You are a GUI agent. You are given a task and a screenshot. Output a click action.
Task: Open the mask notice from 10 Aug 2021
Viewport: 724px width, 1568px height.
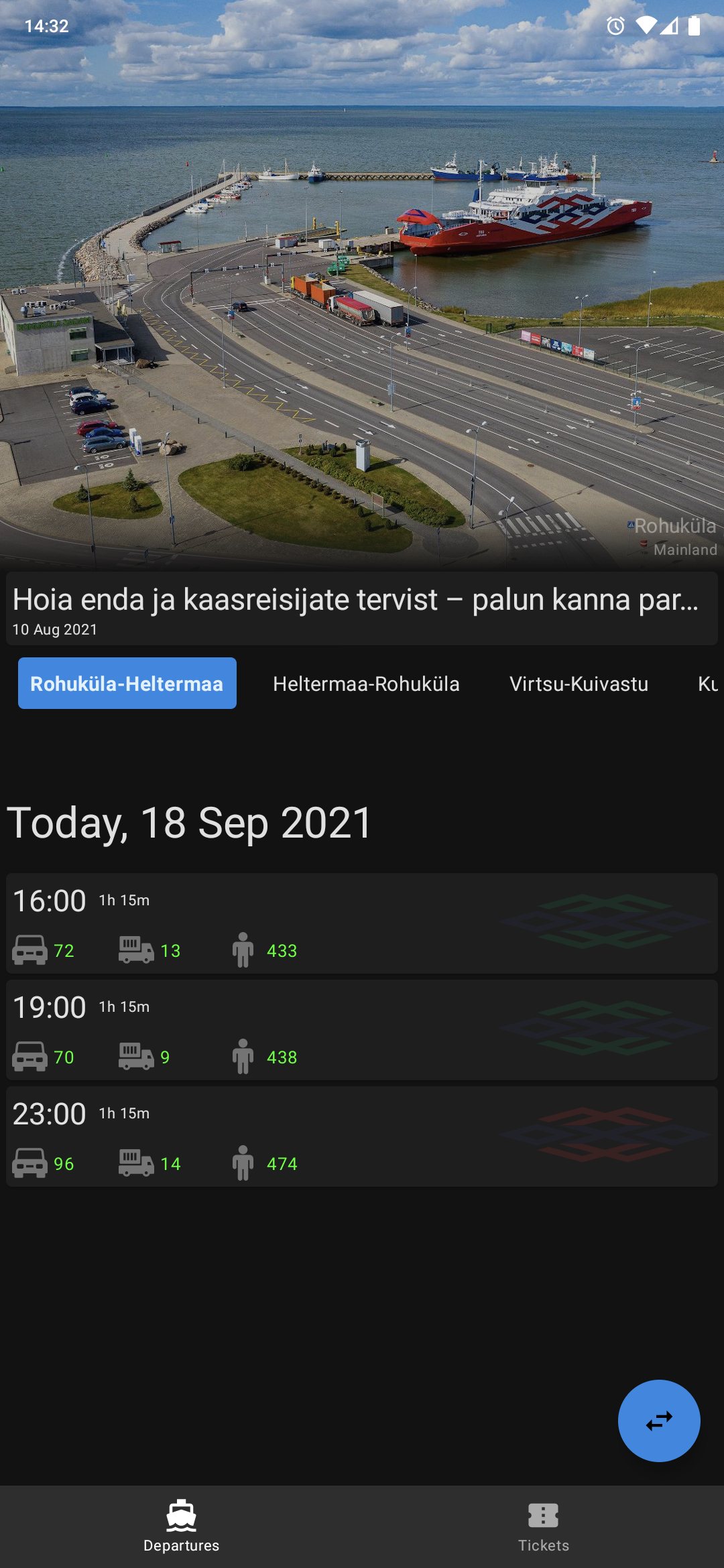coord(362,608)
